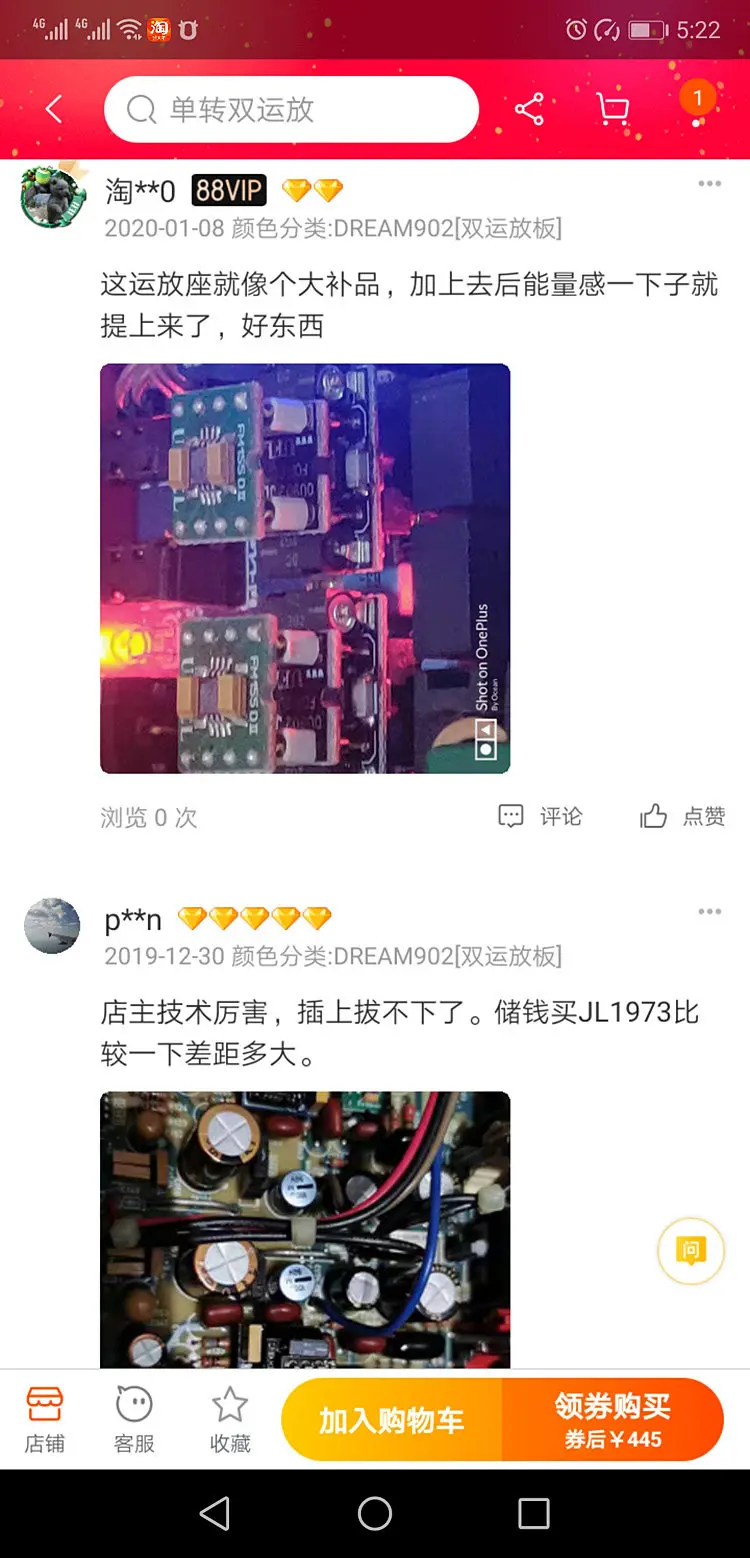Open overflow menu on 淘**0's review
The height and width of the screenshot is (1558, 750).
(710, 184)
